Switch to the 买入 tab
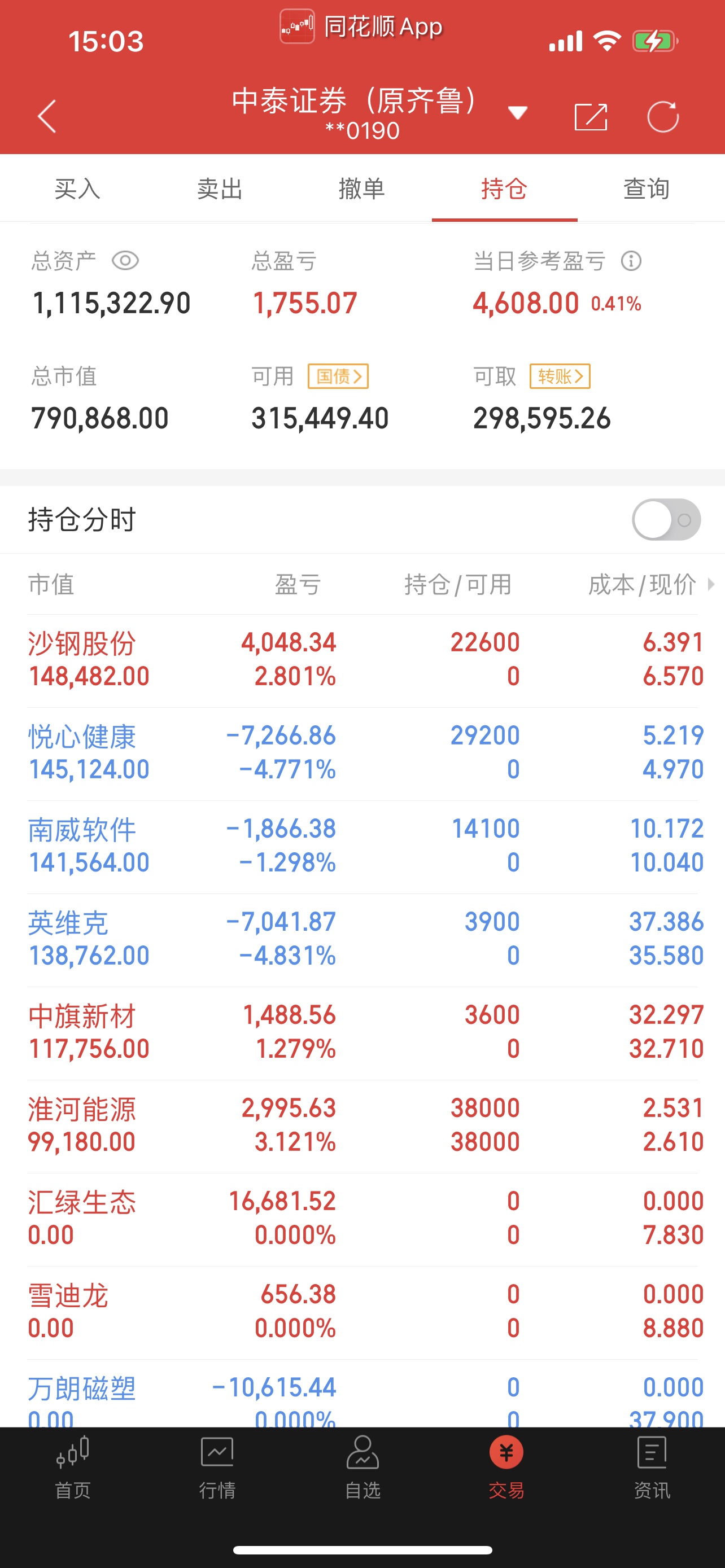 coord(77,189)
